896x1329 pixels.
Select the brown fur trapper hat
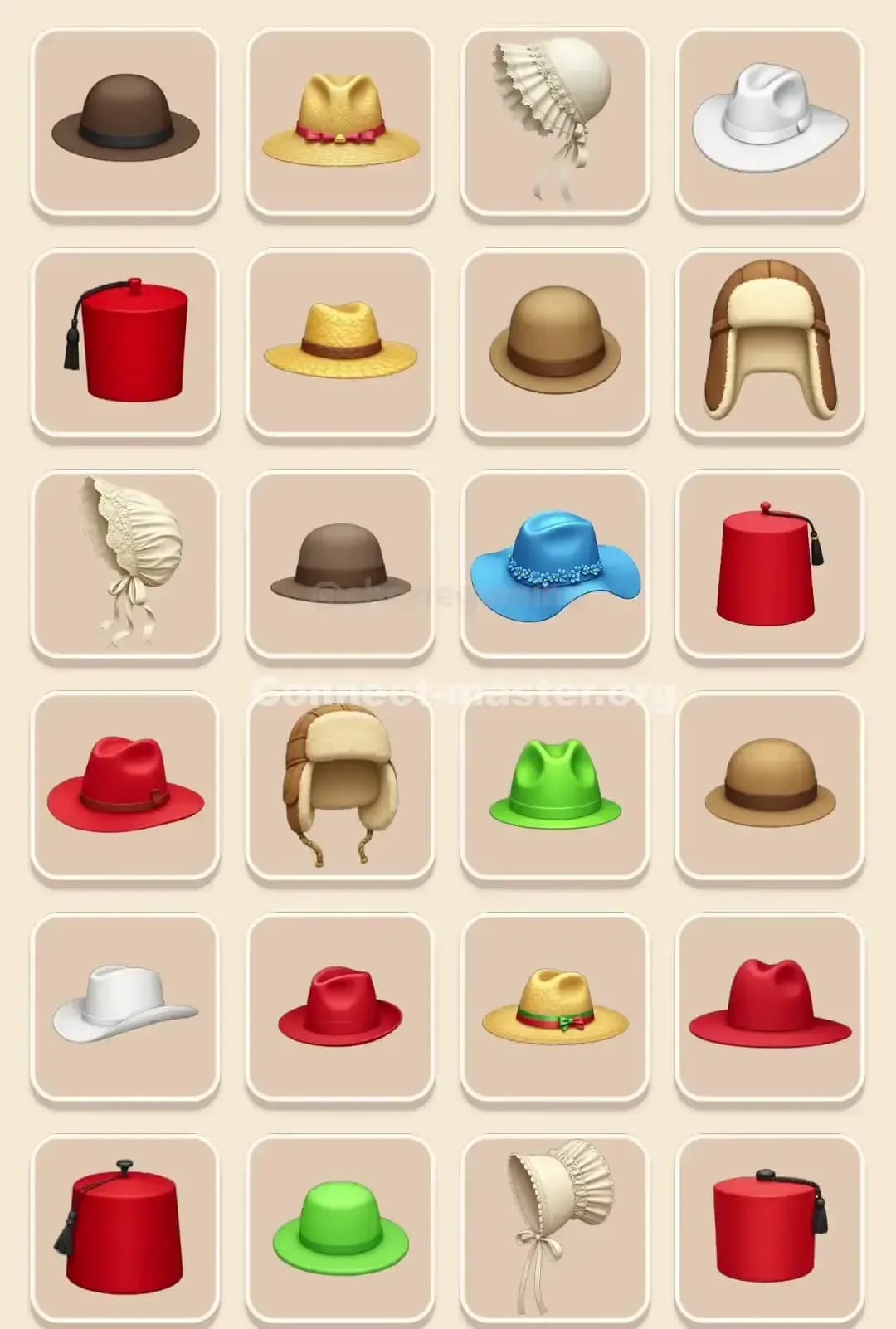pyautogui.click(x=769, y=340)
